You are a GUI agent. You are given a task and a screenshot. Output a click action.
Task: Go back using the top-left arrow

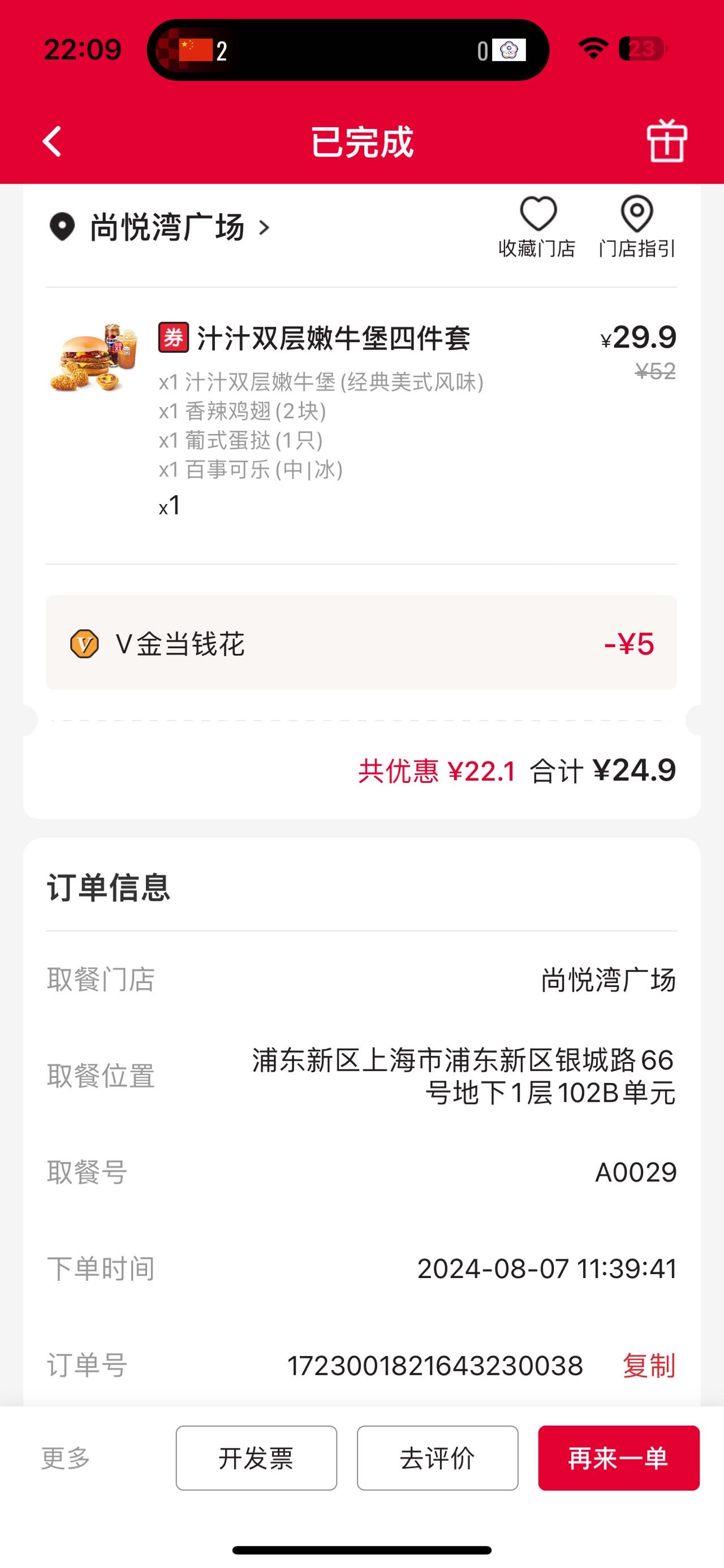coord(53,142)
